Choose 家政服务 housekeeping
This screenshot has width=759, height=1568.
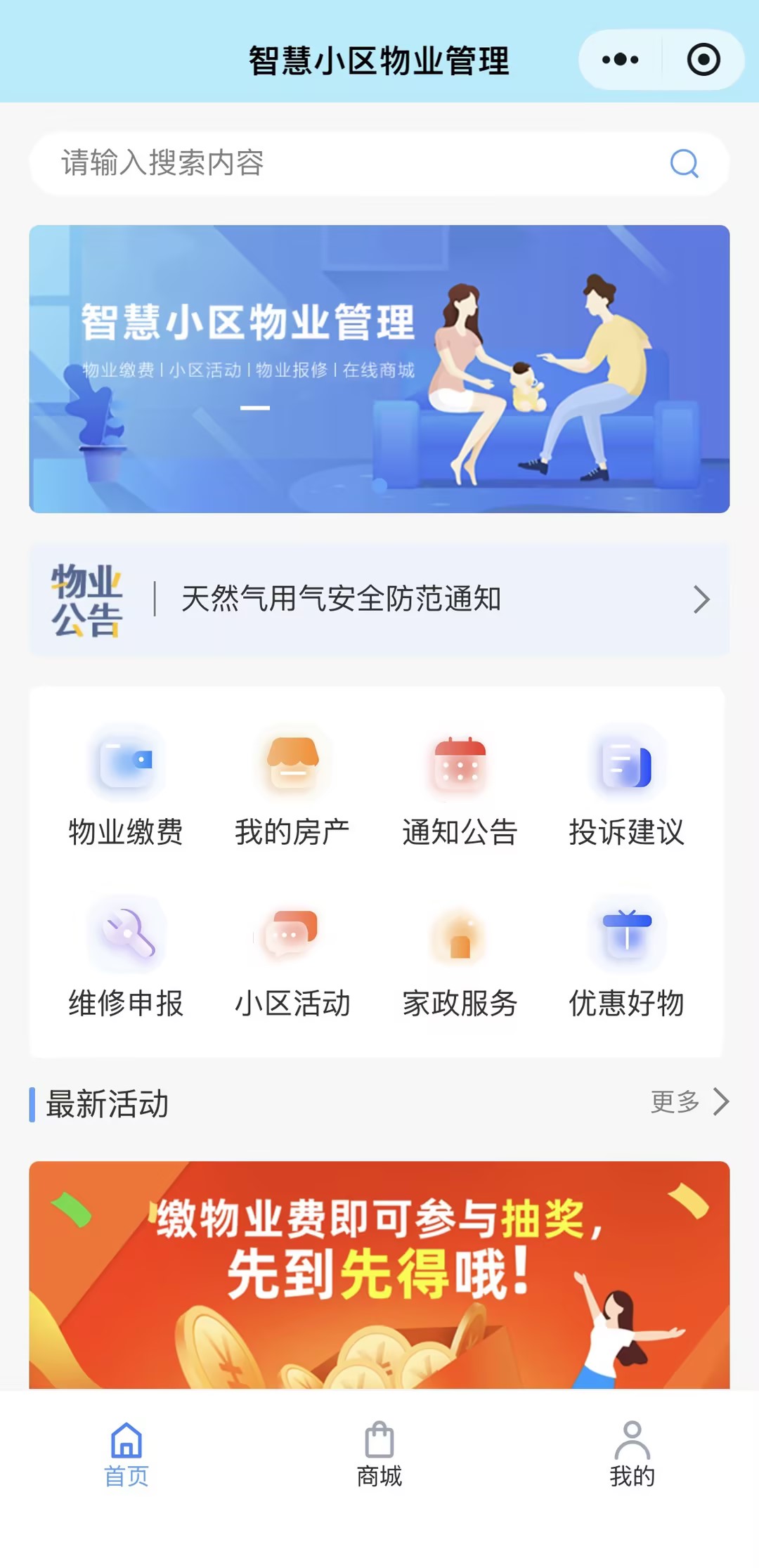pyautogui.click(x=460, y=957)
